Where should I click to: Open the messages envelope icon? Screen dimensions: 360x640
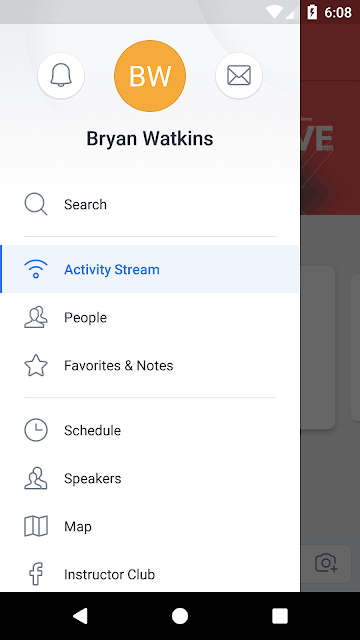(239, 76)
